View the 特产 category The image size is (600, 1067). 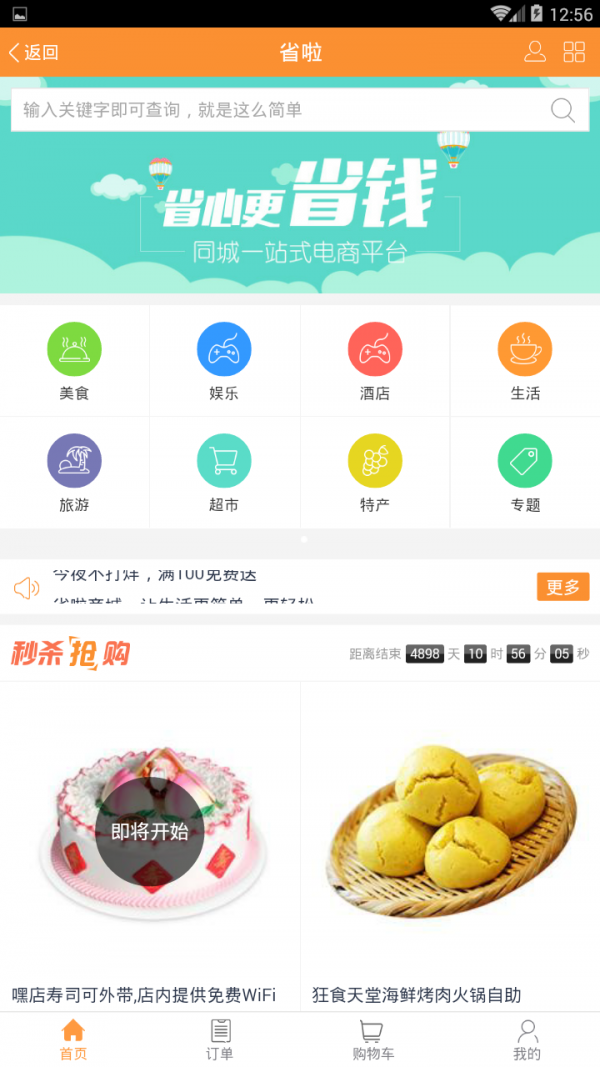pos(375,472)
